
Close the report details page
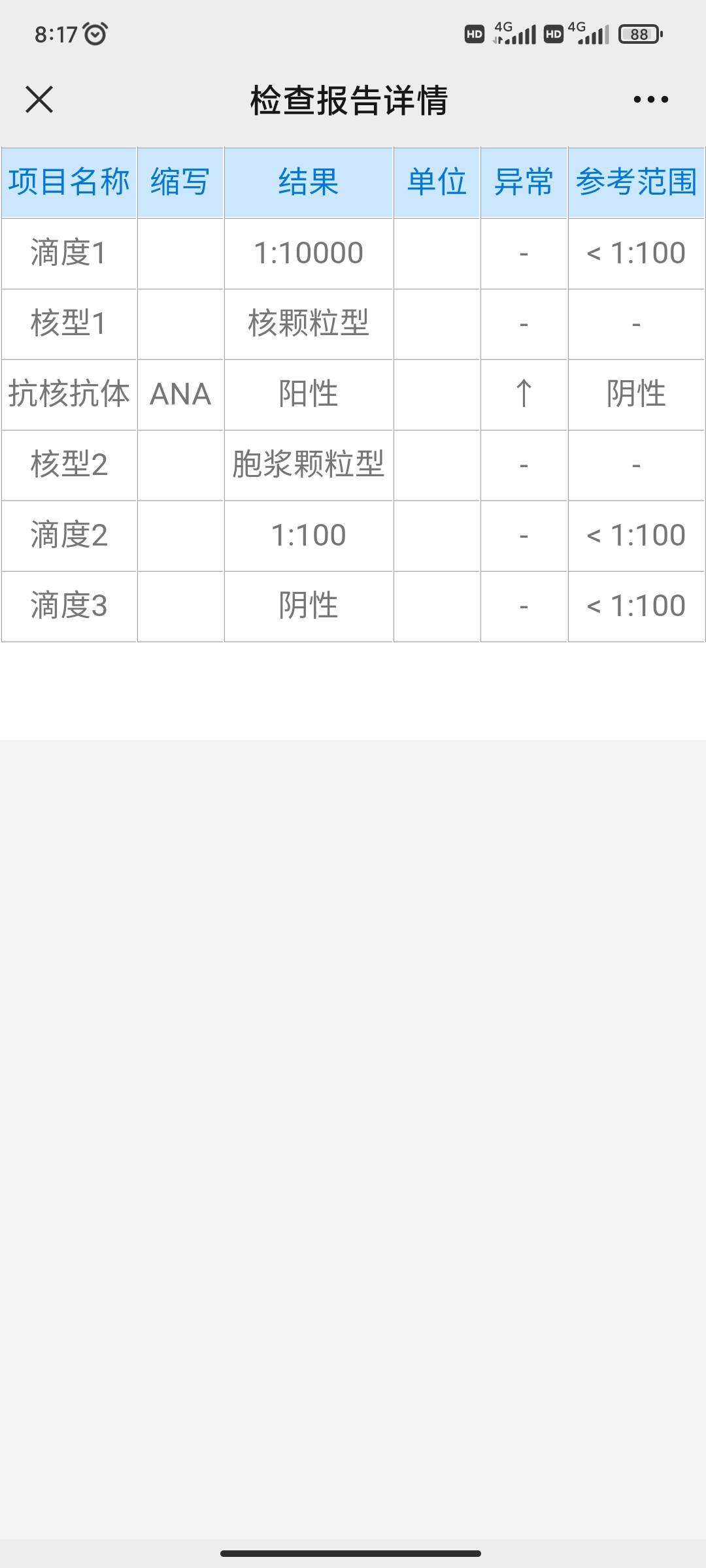[39, 100]
